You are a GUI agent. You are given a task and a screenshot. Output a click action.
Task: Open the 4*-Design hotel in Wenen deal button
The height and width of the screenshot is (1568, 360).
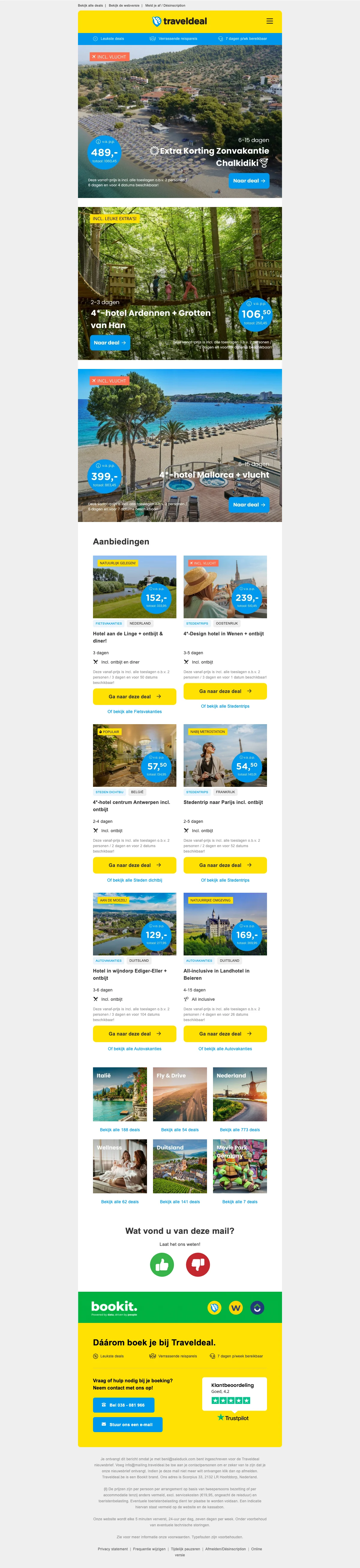click(225, 691)
